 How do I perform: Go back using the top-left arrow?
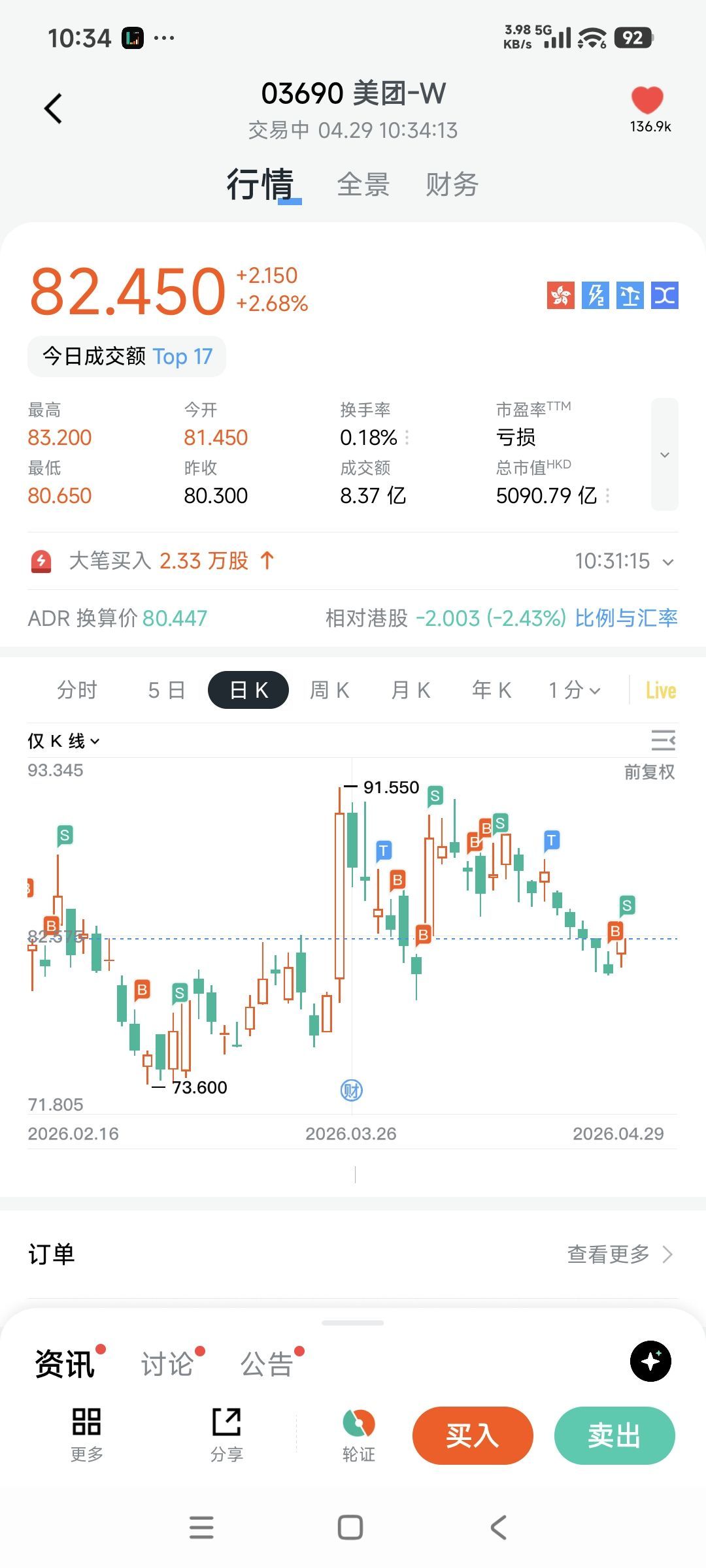pos(54,108)
